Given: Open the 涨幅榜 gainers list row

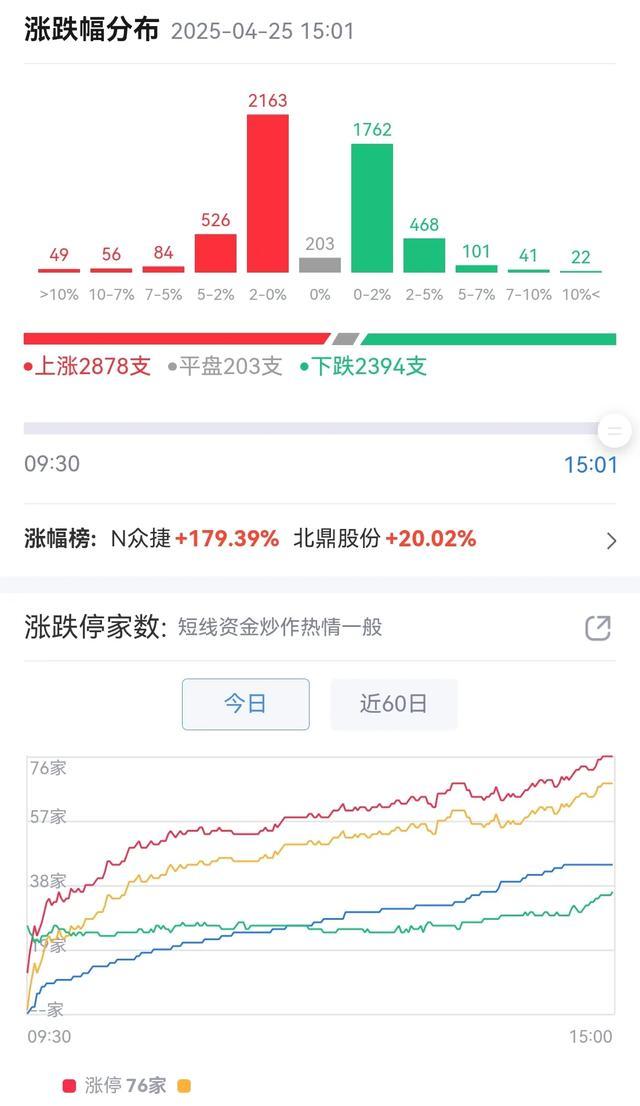Looking at the screenshot, I should pos(320,539).
